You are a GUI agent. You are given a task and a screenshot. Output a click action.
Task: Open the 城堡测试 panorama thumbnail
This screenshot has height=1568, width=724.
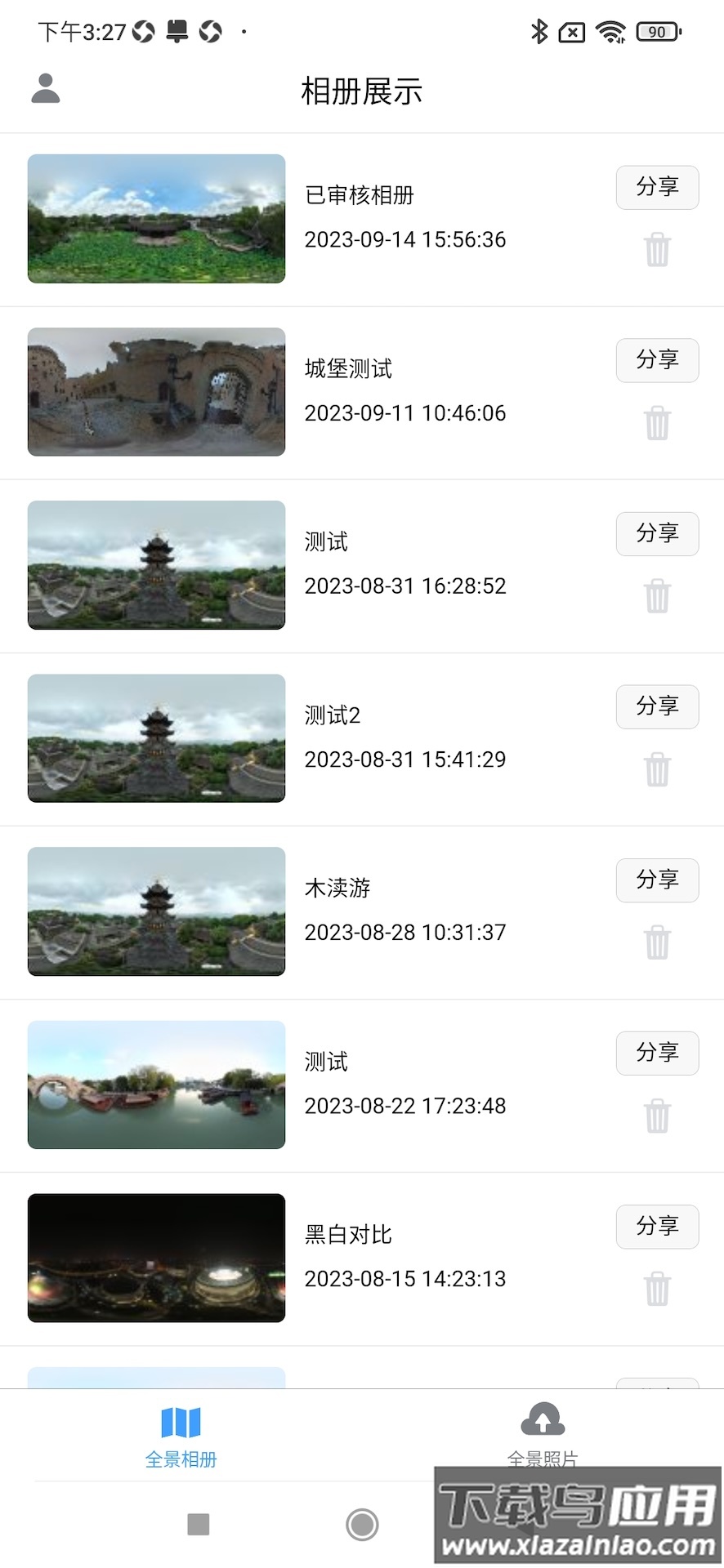(x=156, y=392)
